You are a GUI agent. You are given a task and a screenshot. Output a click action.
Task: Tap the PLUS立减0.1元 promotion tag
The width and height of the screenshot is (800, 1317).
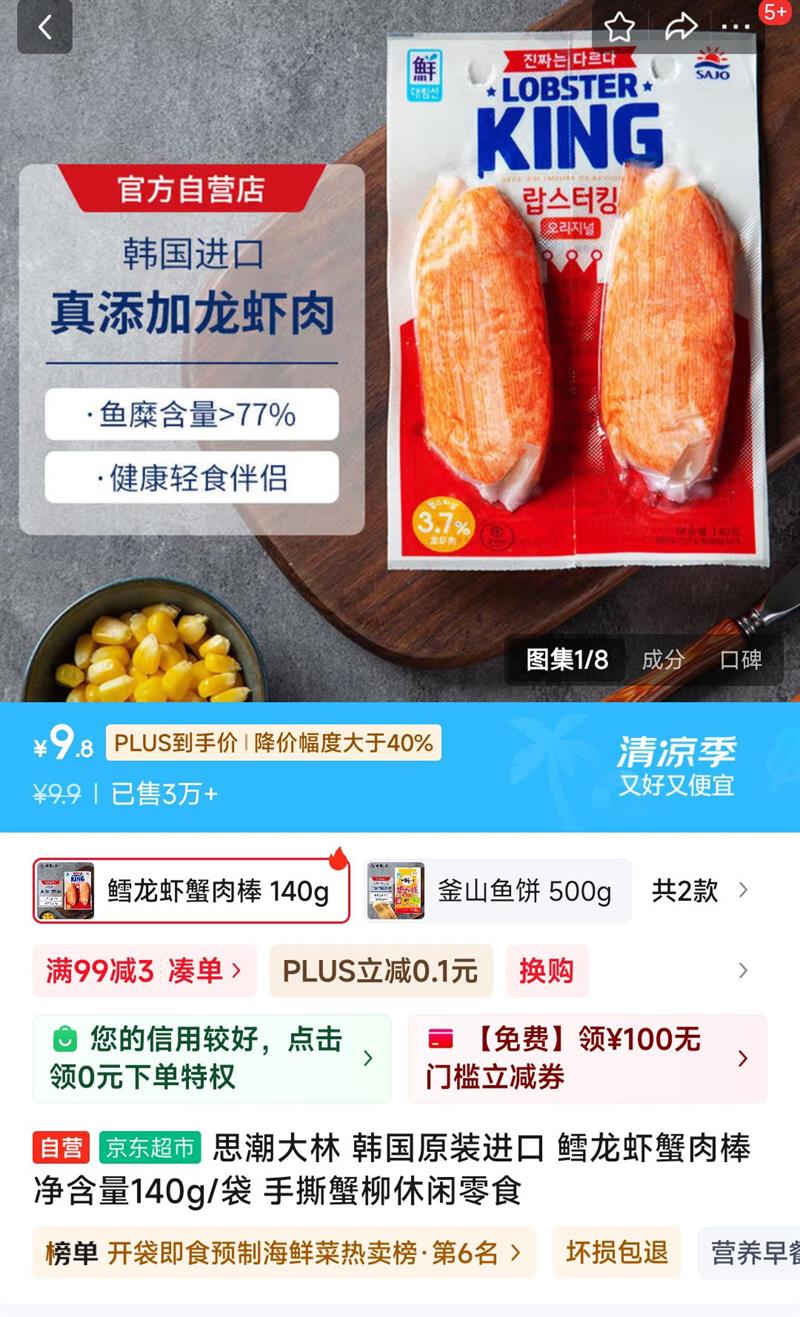point(380,971)
